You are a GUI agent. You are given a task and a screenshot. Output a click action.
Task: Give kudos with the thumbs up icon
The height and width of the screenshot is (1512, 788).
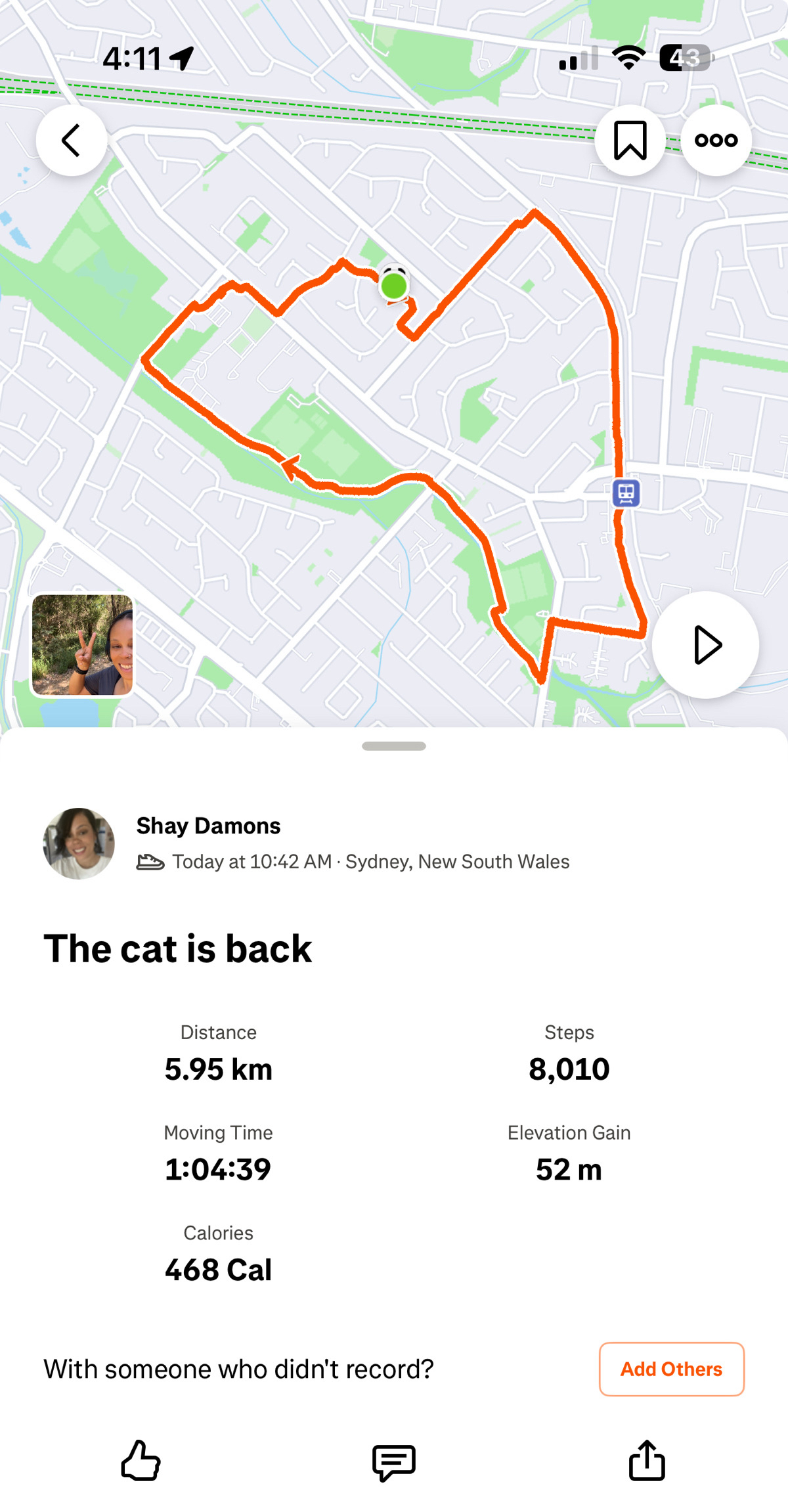coord(141,1461)
